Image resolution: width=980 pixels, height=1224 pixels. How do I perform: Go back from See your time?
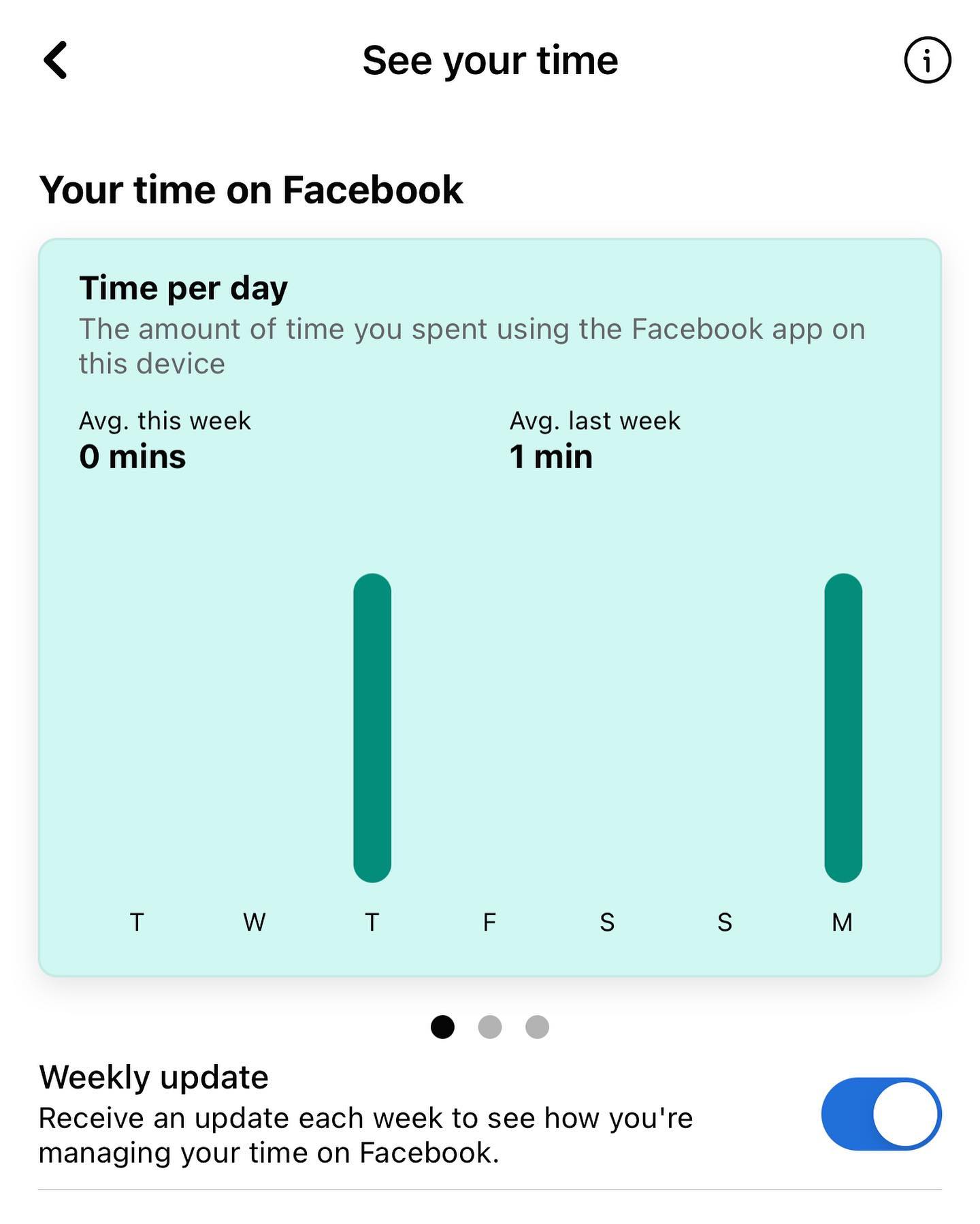point(56,61)
